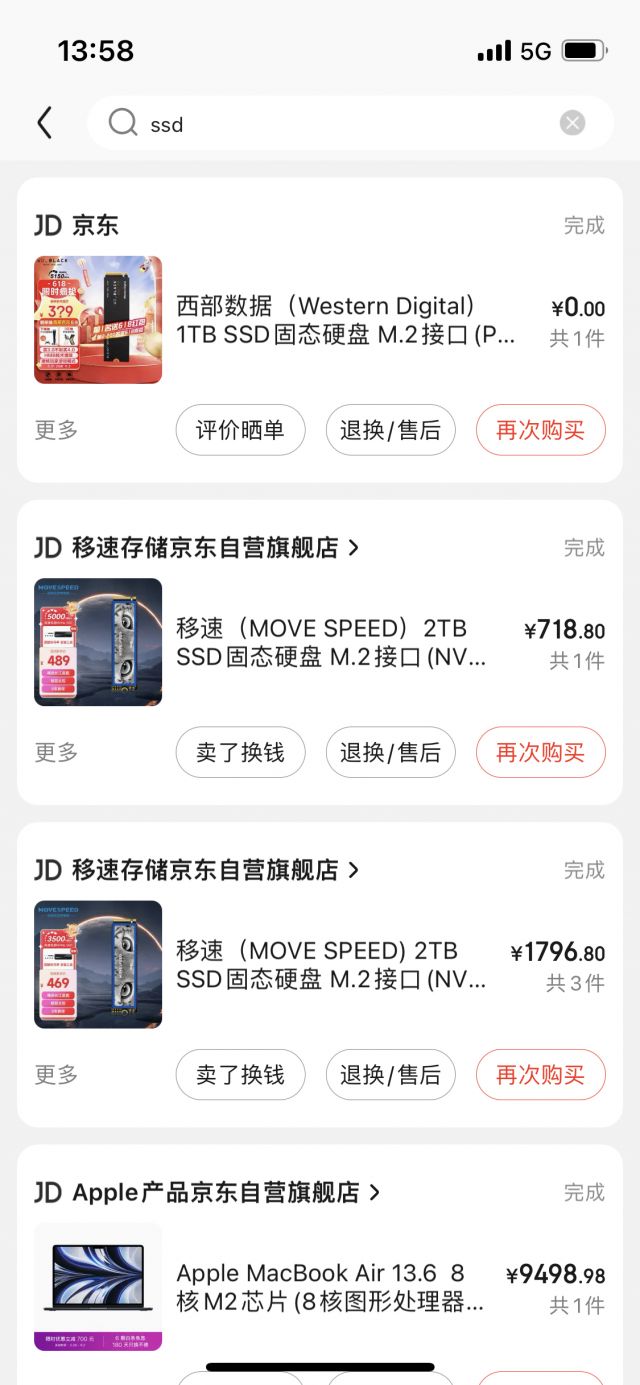Image resolution: width=640 pixels, height=1385 pixels.
Task: Open the ¥1796.80 MOVE SPEED 2TB order details
Action: [330, 965]
